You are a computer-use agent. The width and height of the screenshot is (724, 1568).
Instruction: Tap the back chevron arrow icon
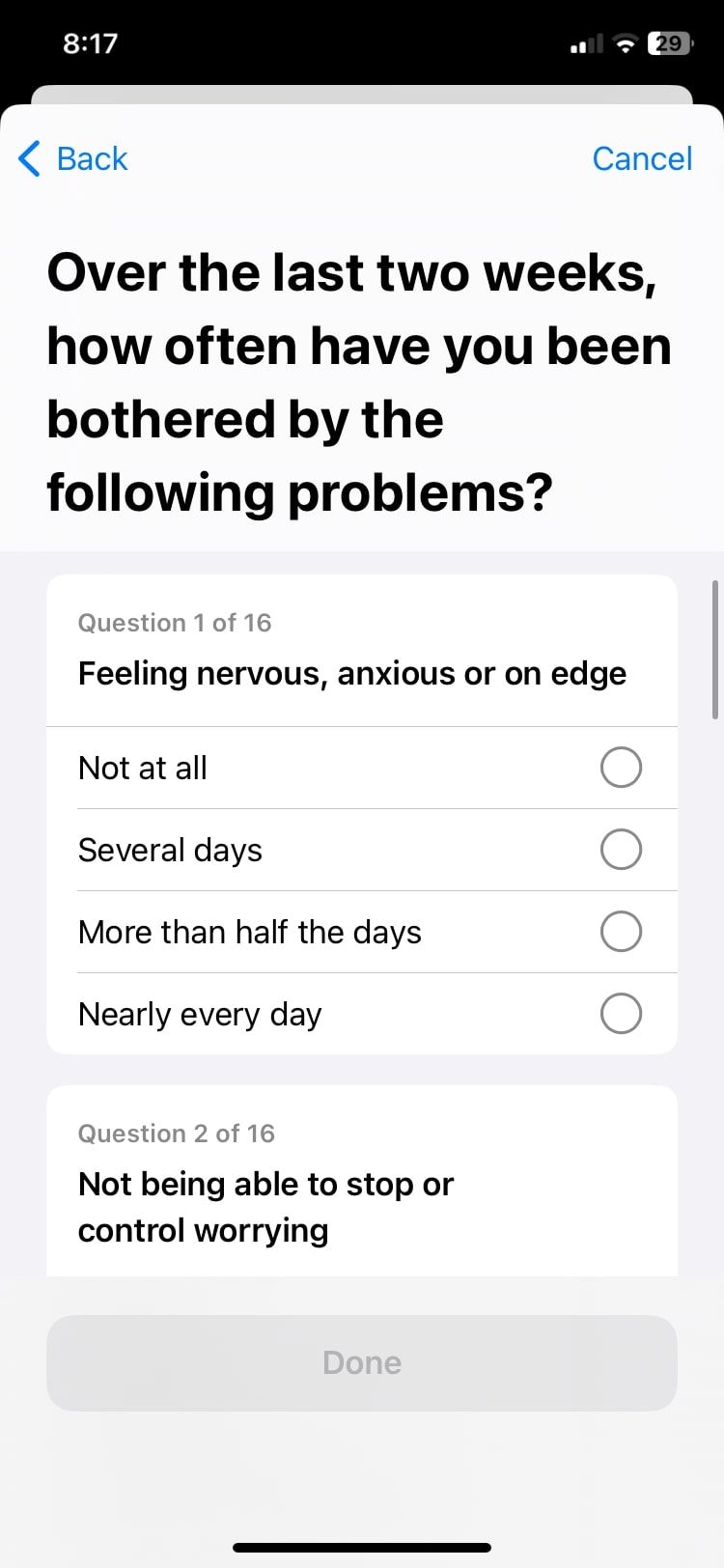click(x=29, y=158)
